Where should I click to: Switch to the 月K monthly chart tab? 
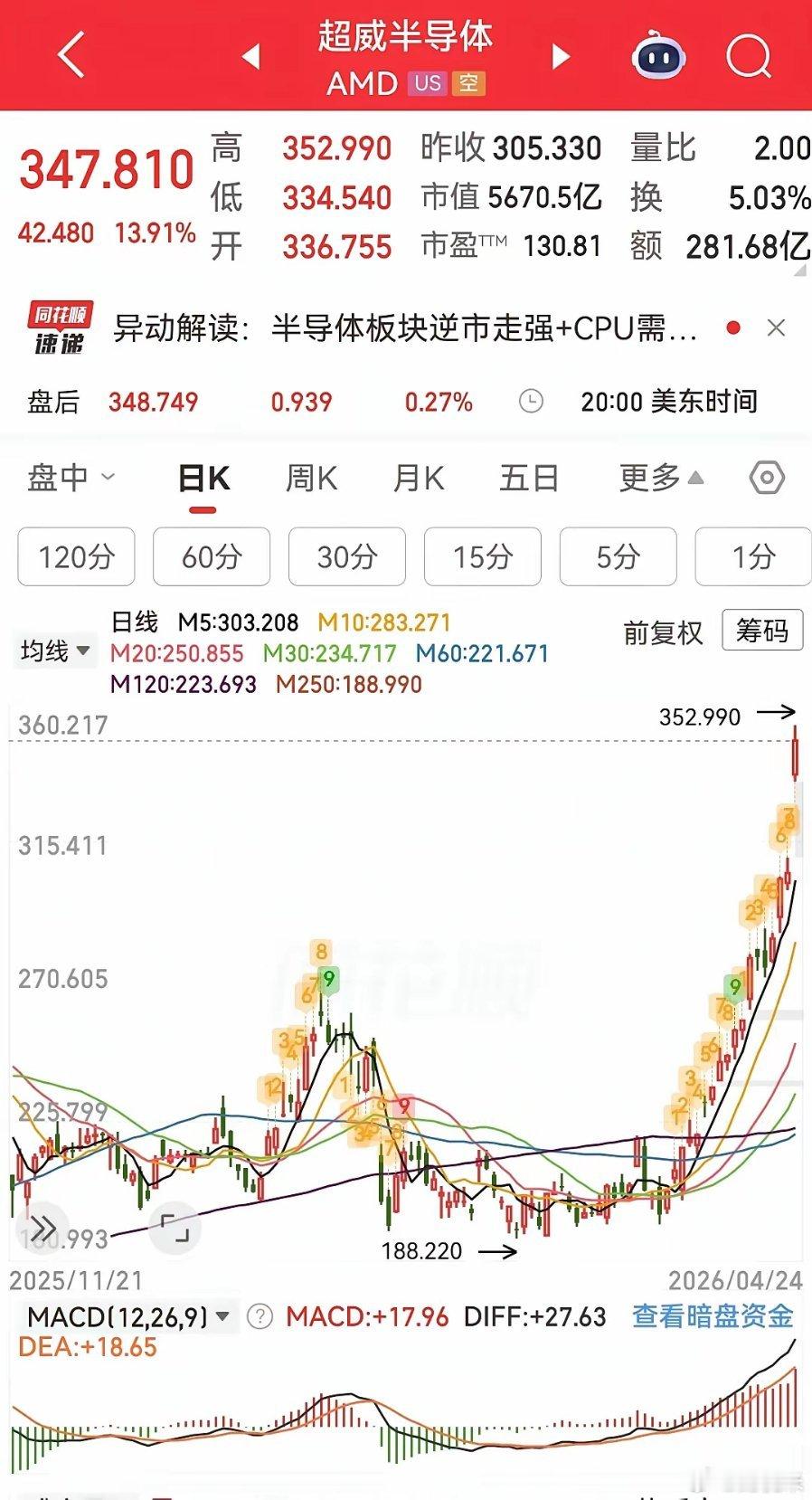[418, 477]
